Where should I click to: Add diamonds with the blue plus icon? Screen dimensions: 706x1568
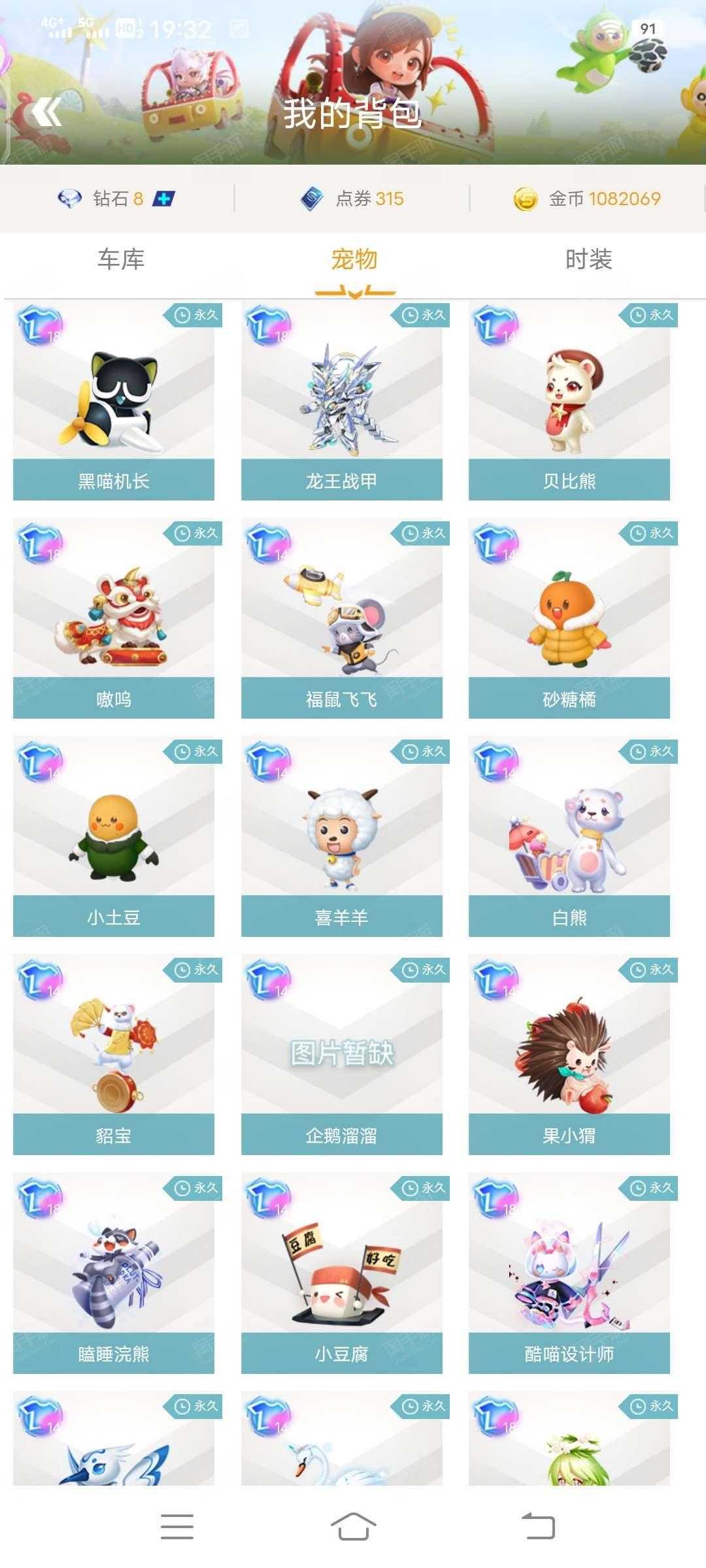coord(163,199)
